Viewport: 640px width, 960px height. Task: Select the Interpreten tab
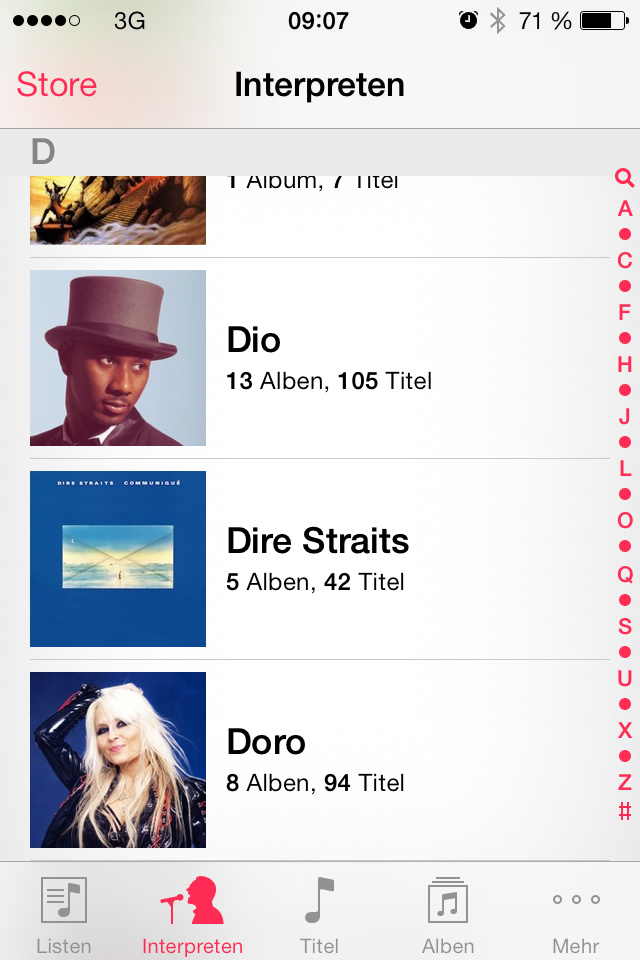click(192, 915)
